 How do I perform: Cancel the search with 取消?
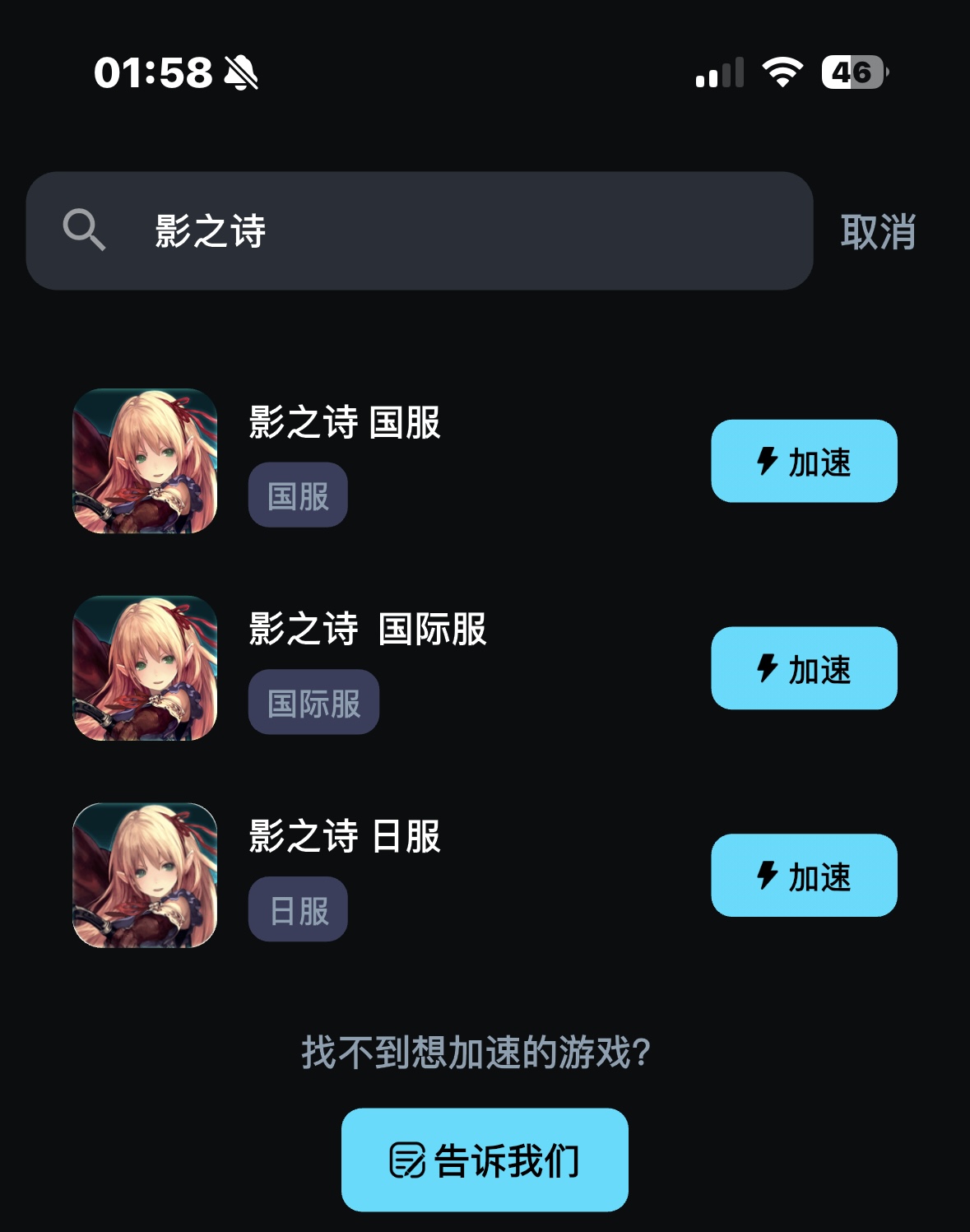(877, 232)
